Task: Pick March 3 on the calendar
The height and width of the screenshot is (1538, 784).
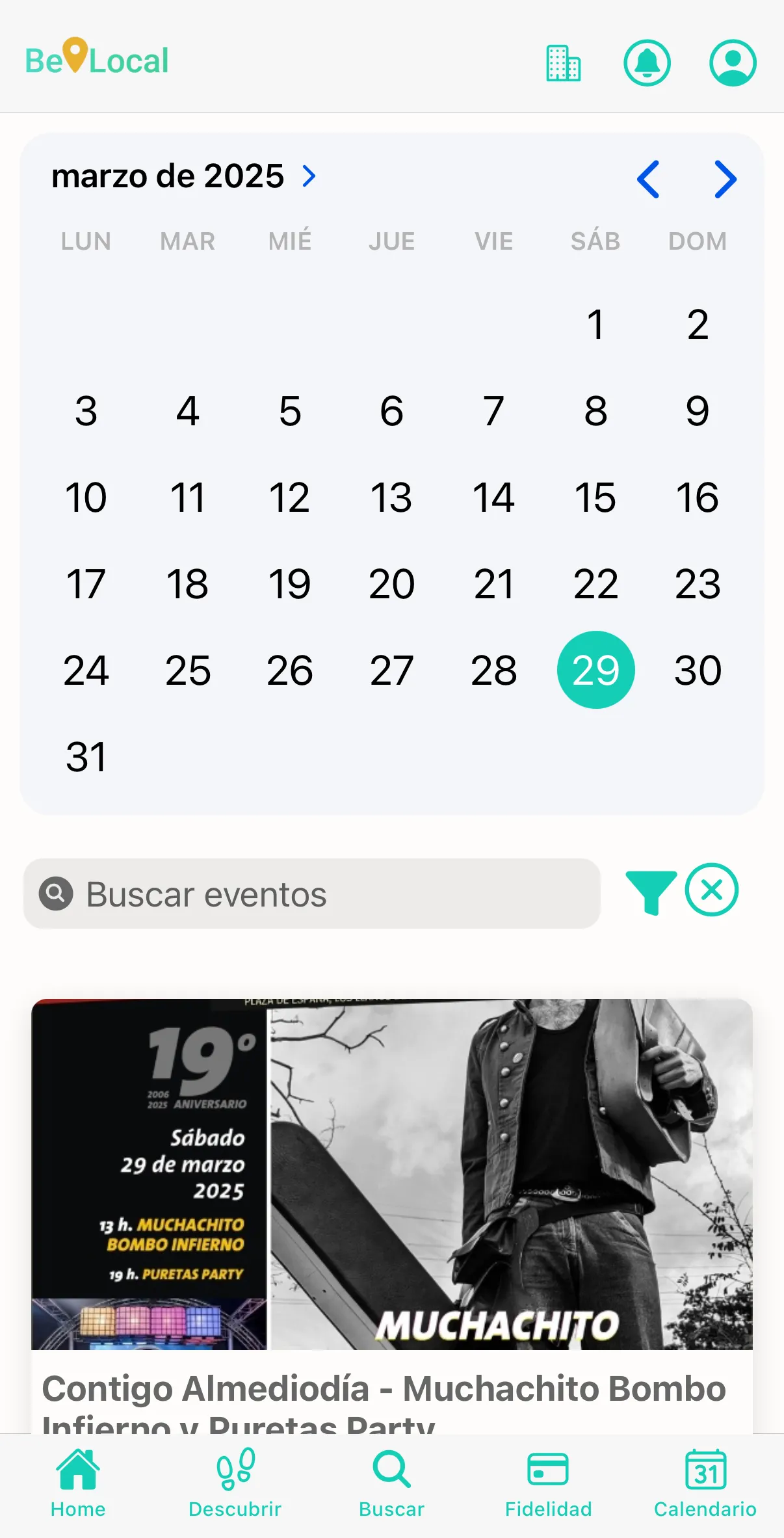Action: tap(86, 411)
